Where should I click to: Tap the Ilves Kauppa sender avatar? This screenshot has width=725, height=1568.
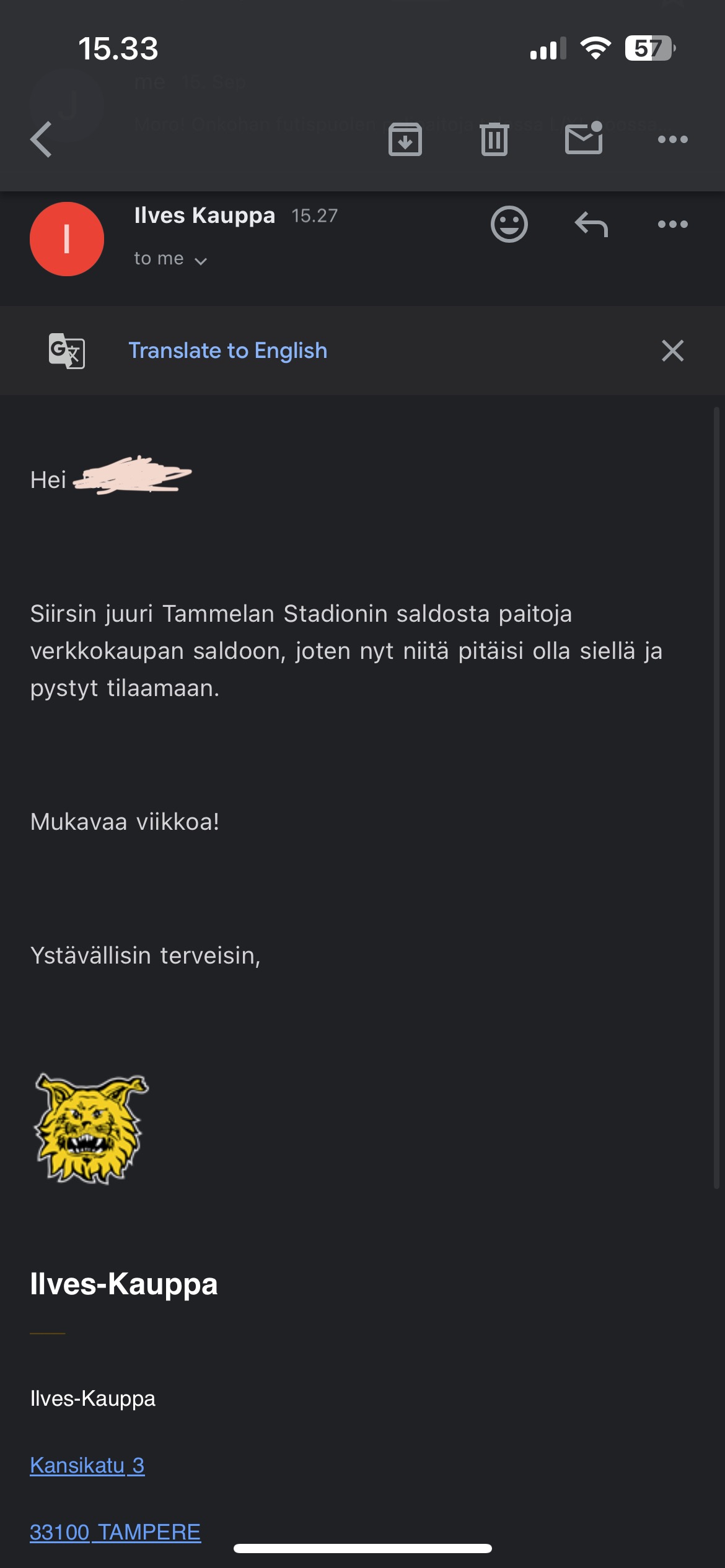(x=67, y=239)
